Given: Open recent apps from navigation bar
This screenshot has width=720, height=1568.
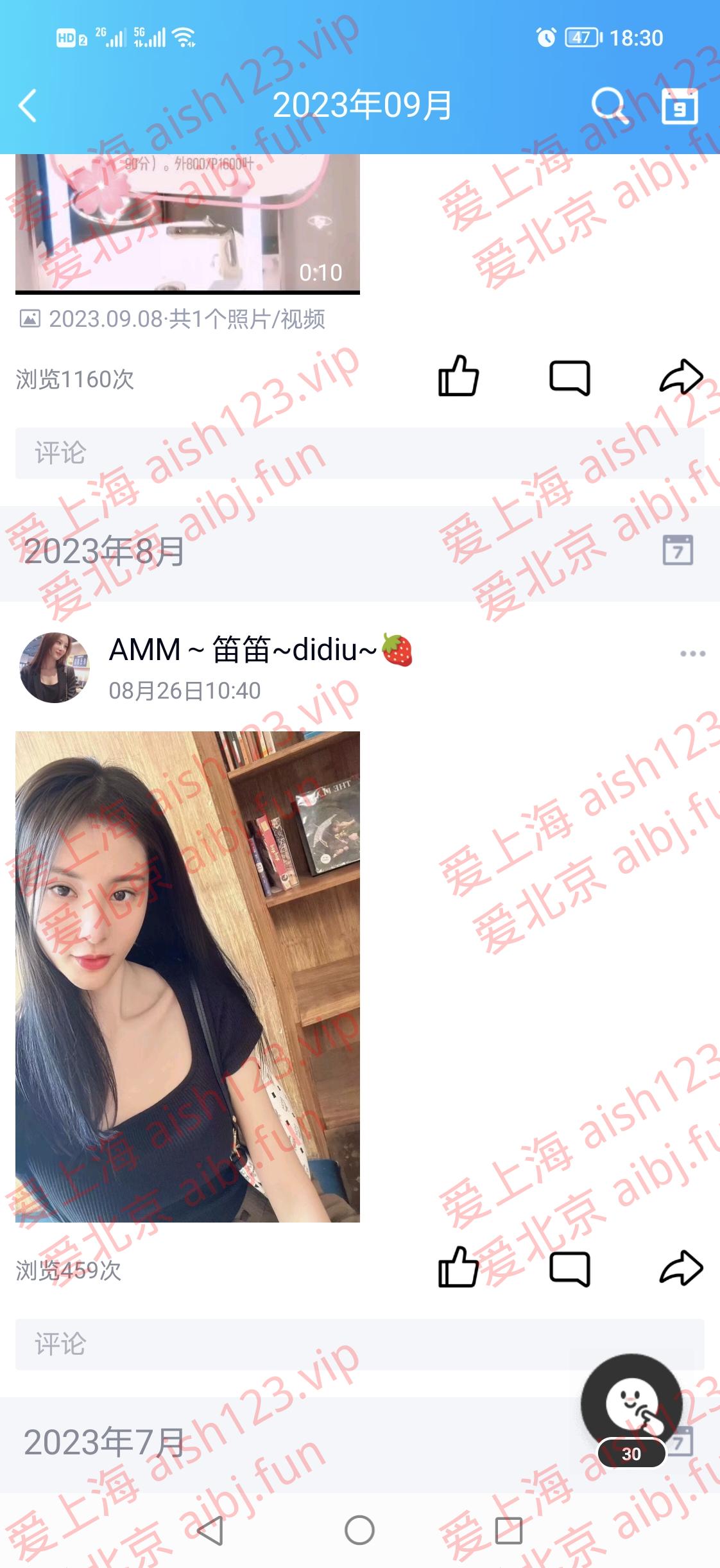Looking at the screenshot, I should [508, 1531].
